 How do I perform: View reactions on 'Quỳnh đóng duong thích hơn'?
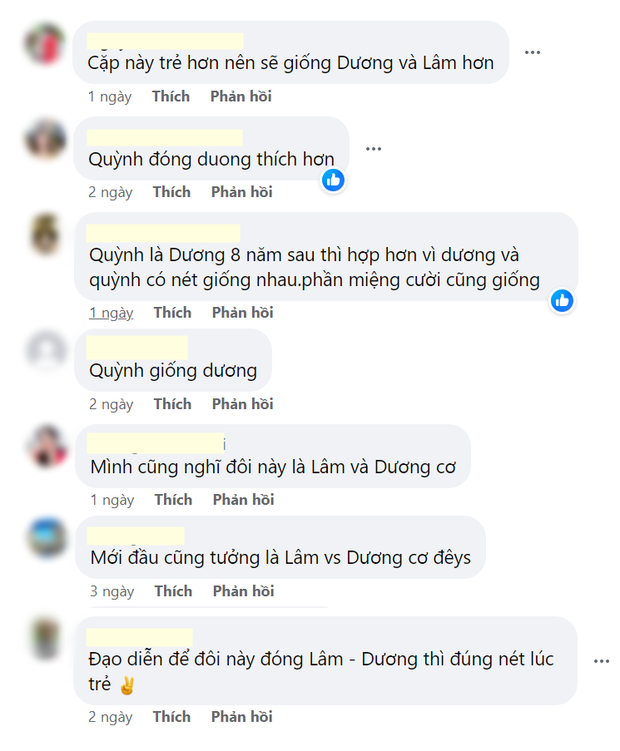(x=333, y=180)
